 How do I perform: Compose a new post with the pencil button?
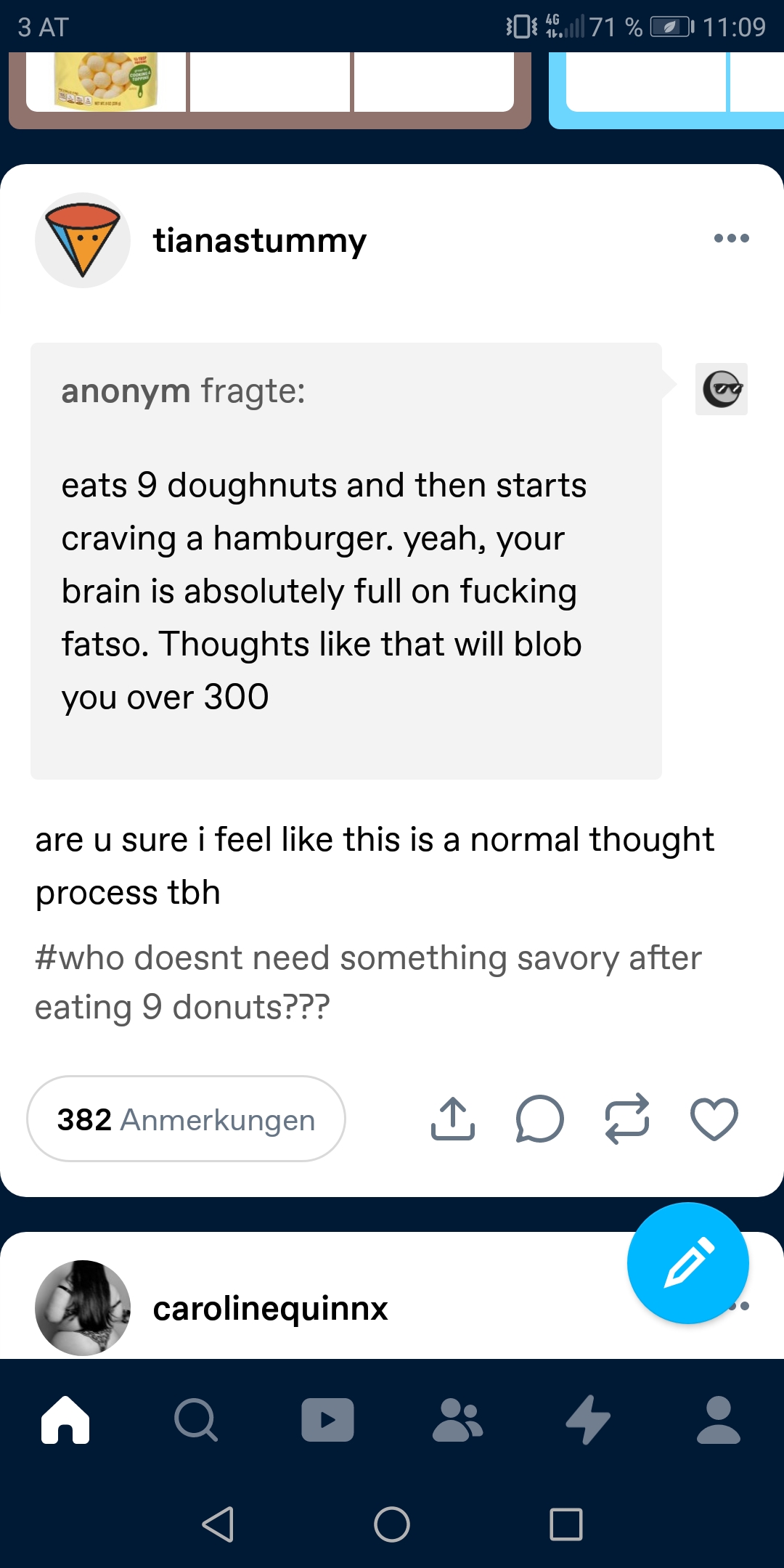687,1262
